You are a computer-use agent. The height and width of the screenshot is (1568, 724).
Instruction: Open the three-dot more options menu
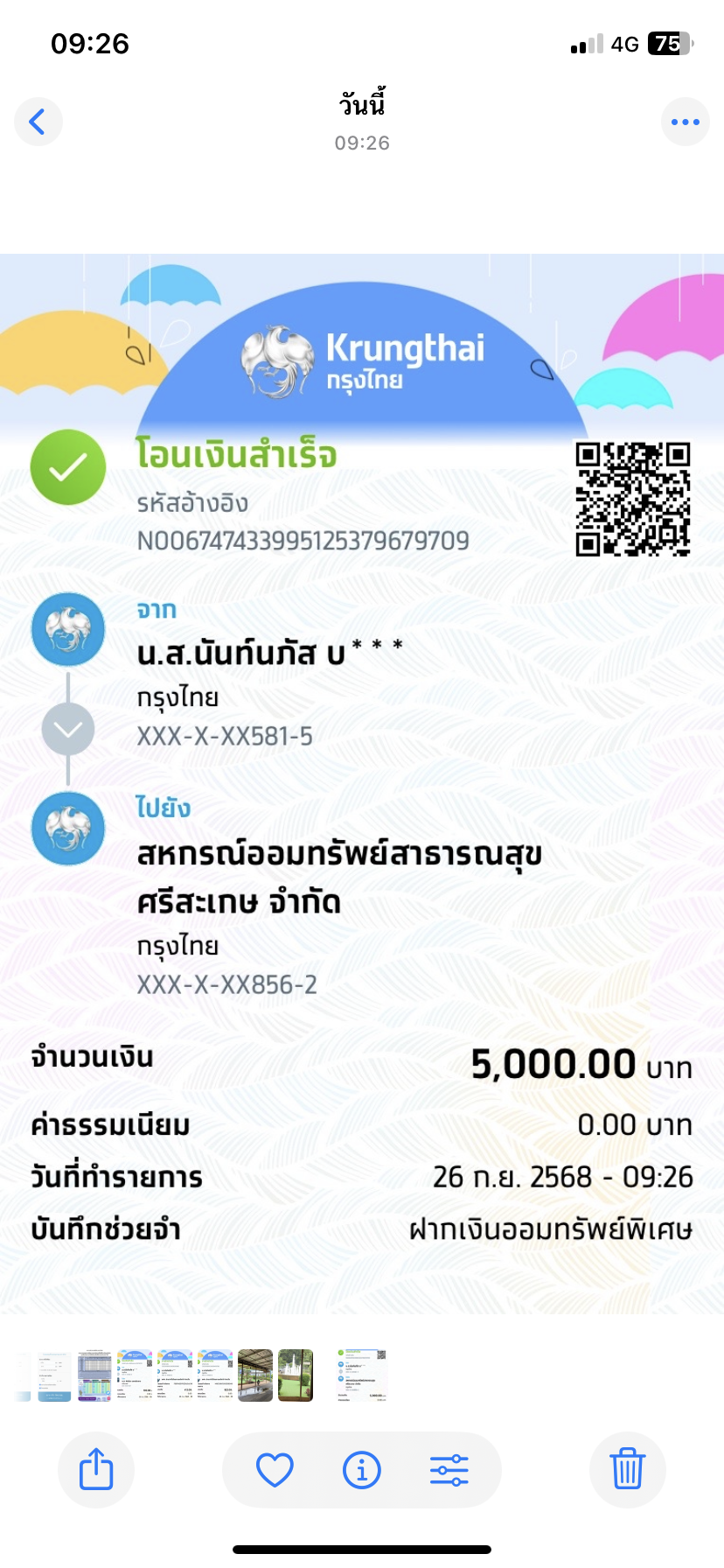[x=685, y=122]
